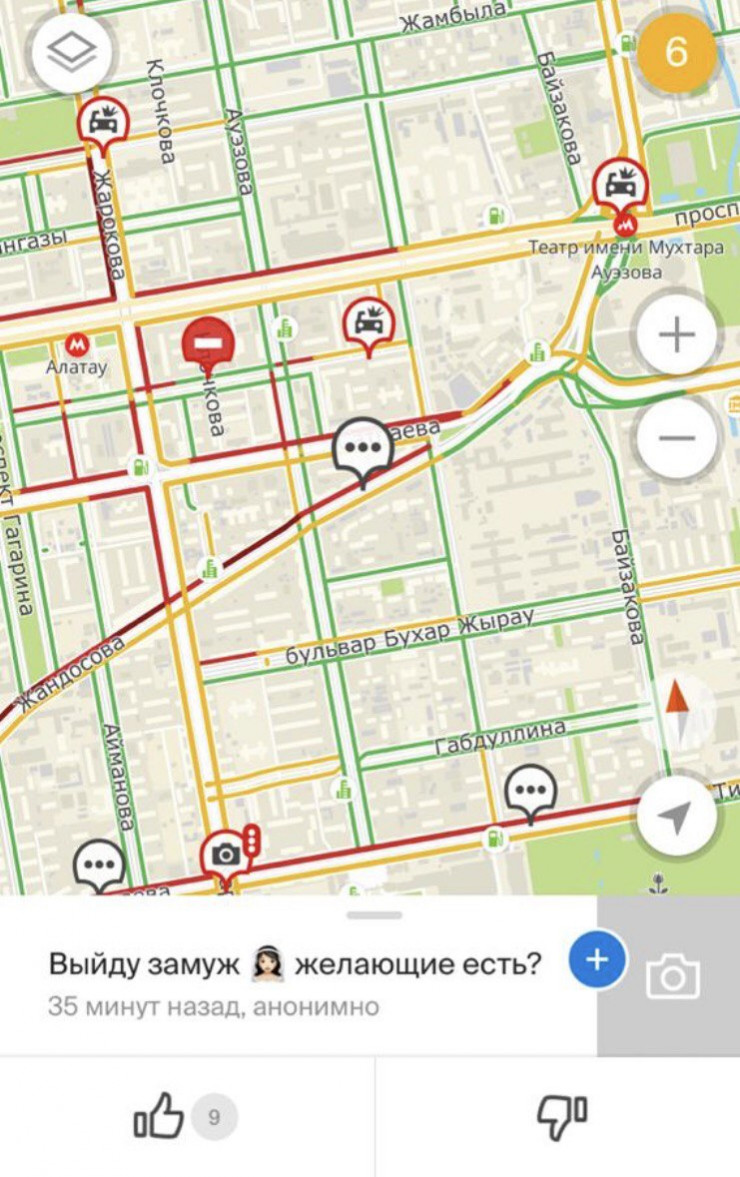This screenshot has height=1177, width=740.
Task: Zoom in with the plus button
Action: [676, 335]
